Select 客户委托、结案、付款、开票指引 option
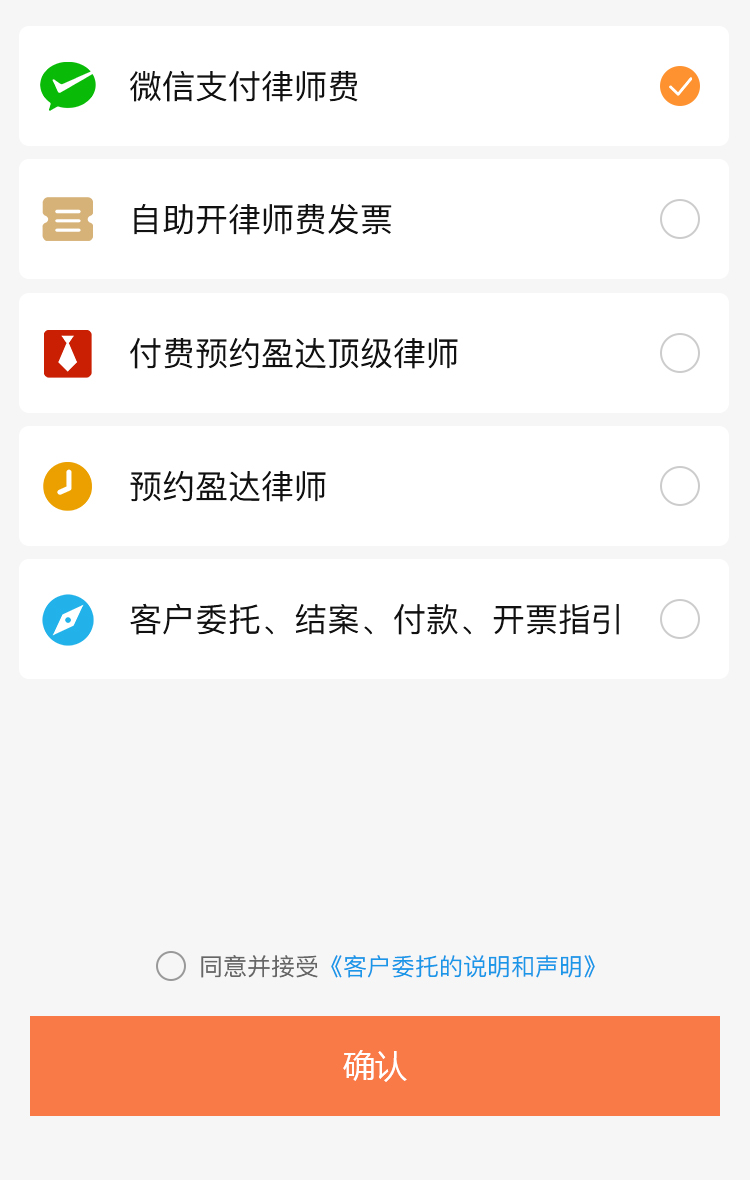 [679, 619]
